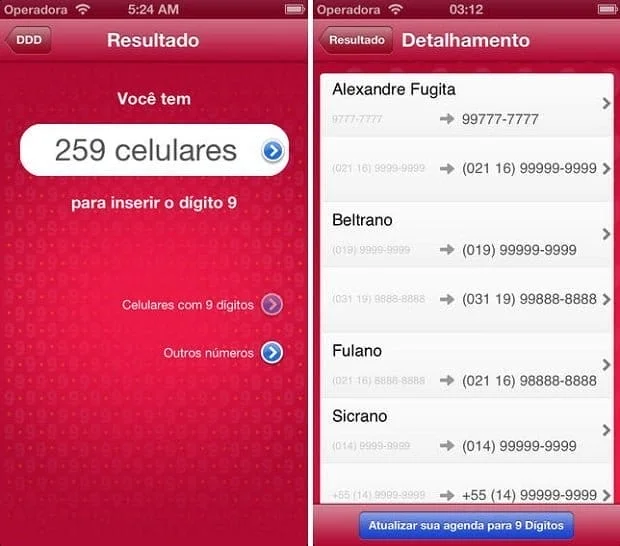Show the Outros números list

pos(272,352)
